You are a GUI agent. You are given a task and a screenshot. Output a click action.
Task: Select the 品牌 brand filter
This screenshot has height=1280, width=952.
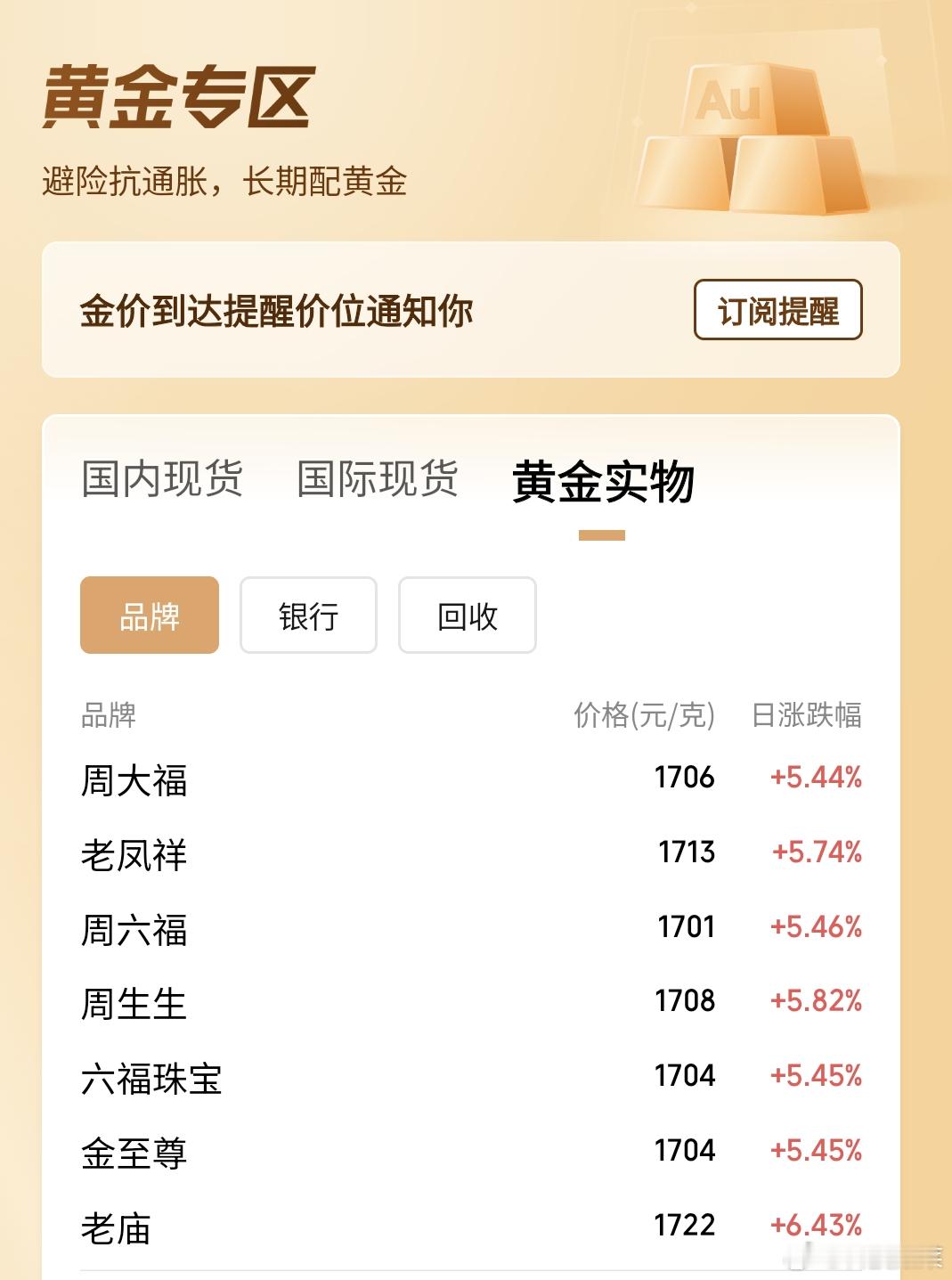tap(149, 616)
